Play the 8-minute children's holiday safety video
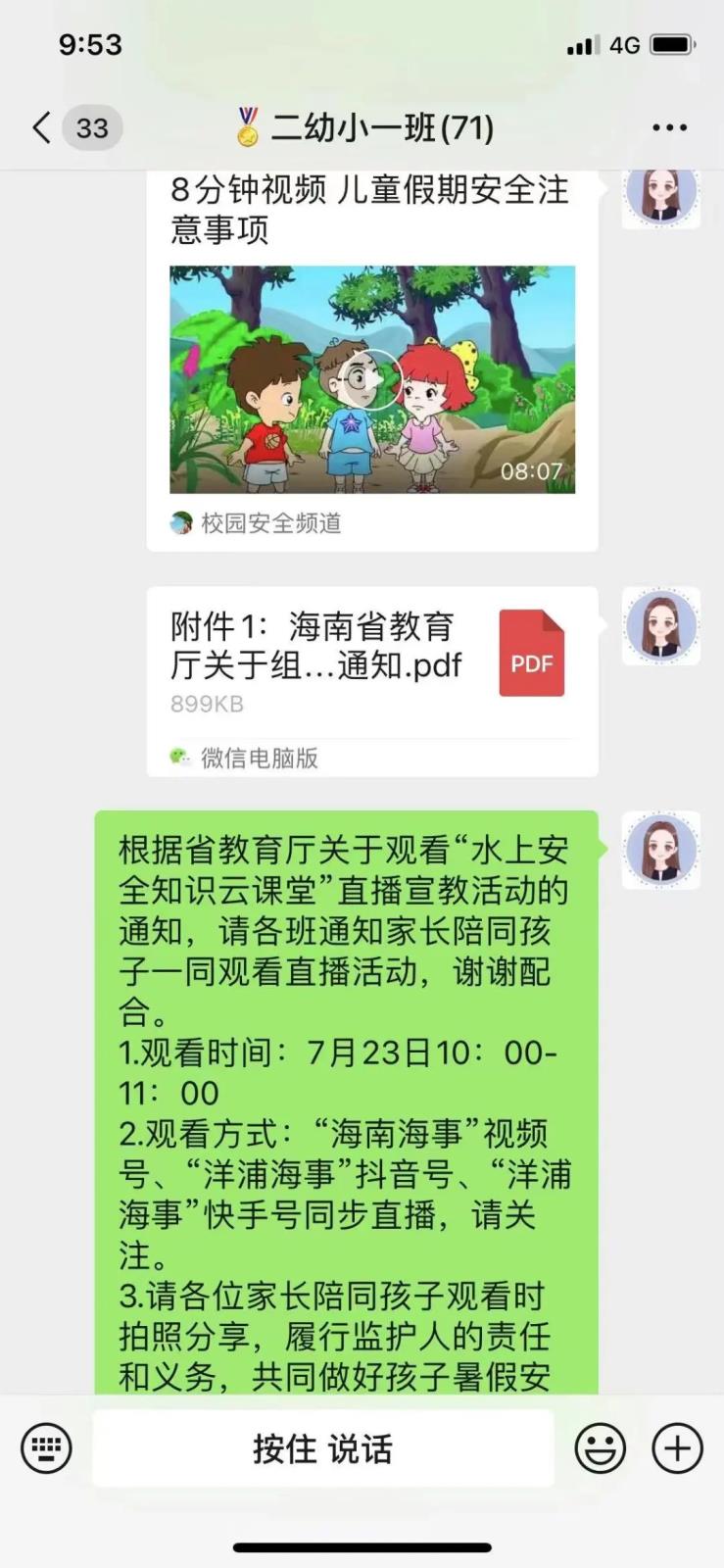Image resolution: width=724 pixels, height=1568 pixels. point(372,379)
